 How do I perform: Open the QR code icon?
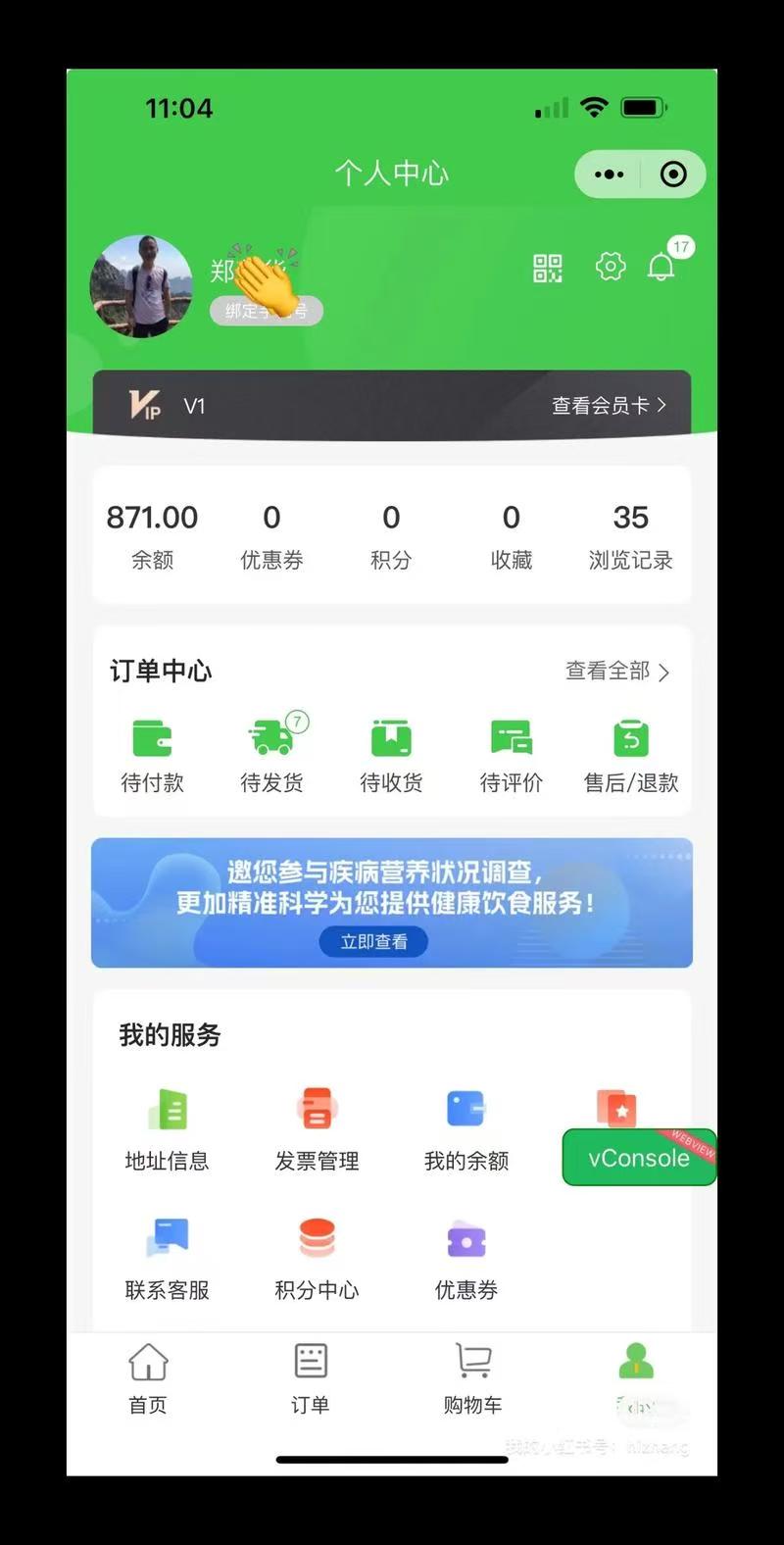(x=547, y=268)
